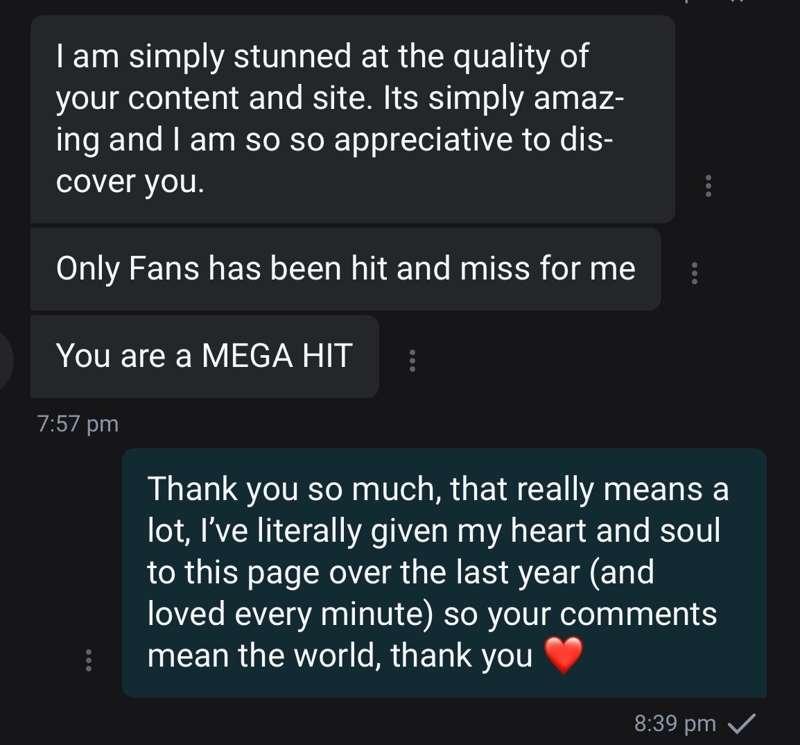Open options for "Only Fans has been hit" message
Image resolution: width=800 pixels, height=745 pixels.
tap(695, 273)
